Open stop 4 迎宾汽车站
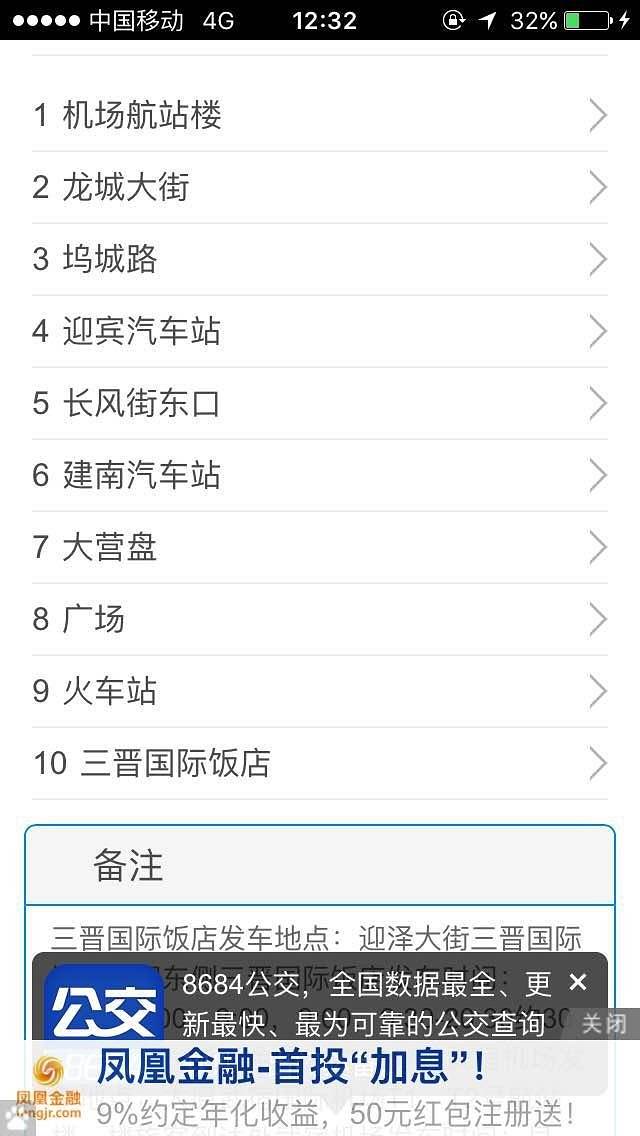Viewport: 640px width, 1136px height. [320, 332]
